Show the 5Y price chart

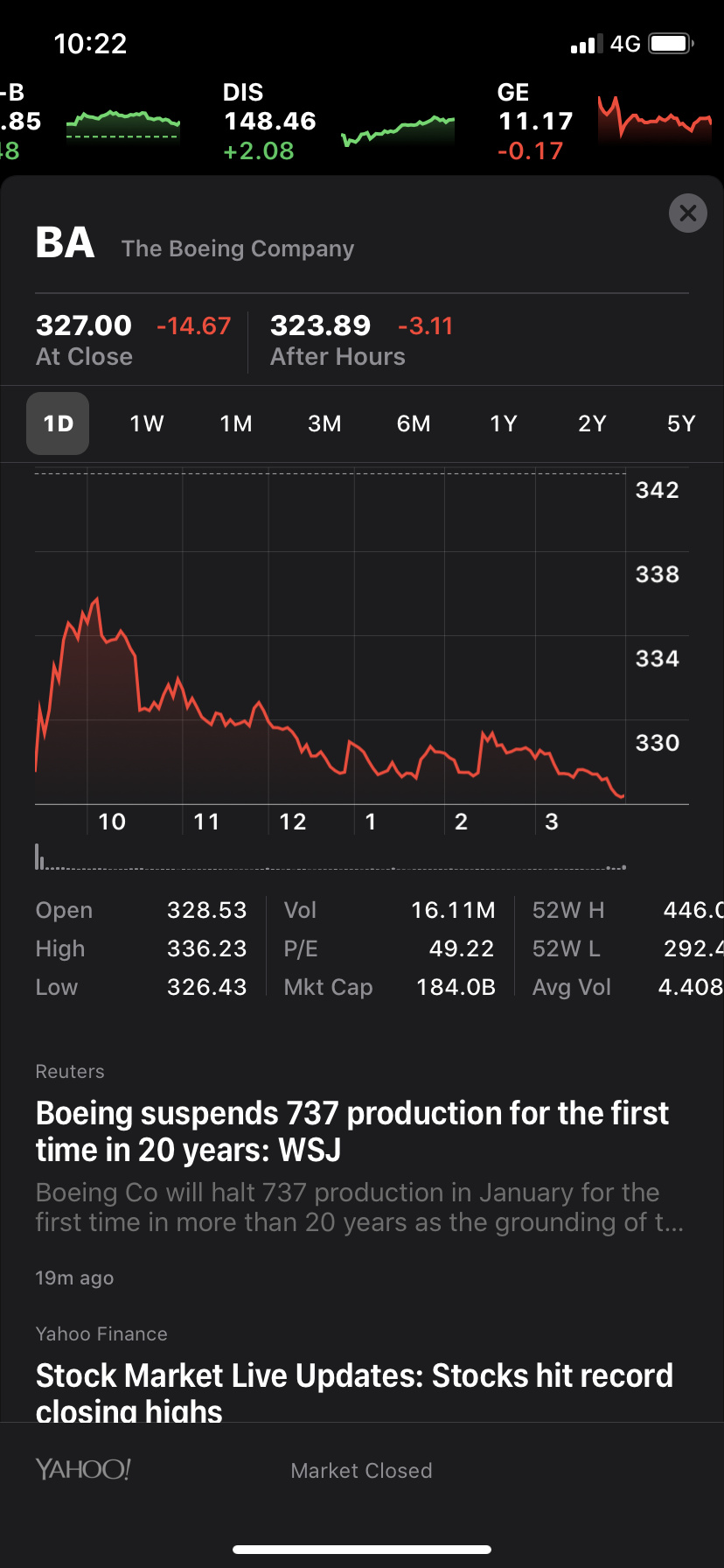pos(680,423)
